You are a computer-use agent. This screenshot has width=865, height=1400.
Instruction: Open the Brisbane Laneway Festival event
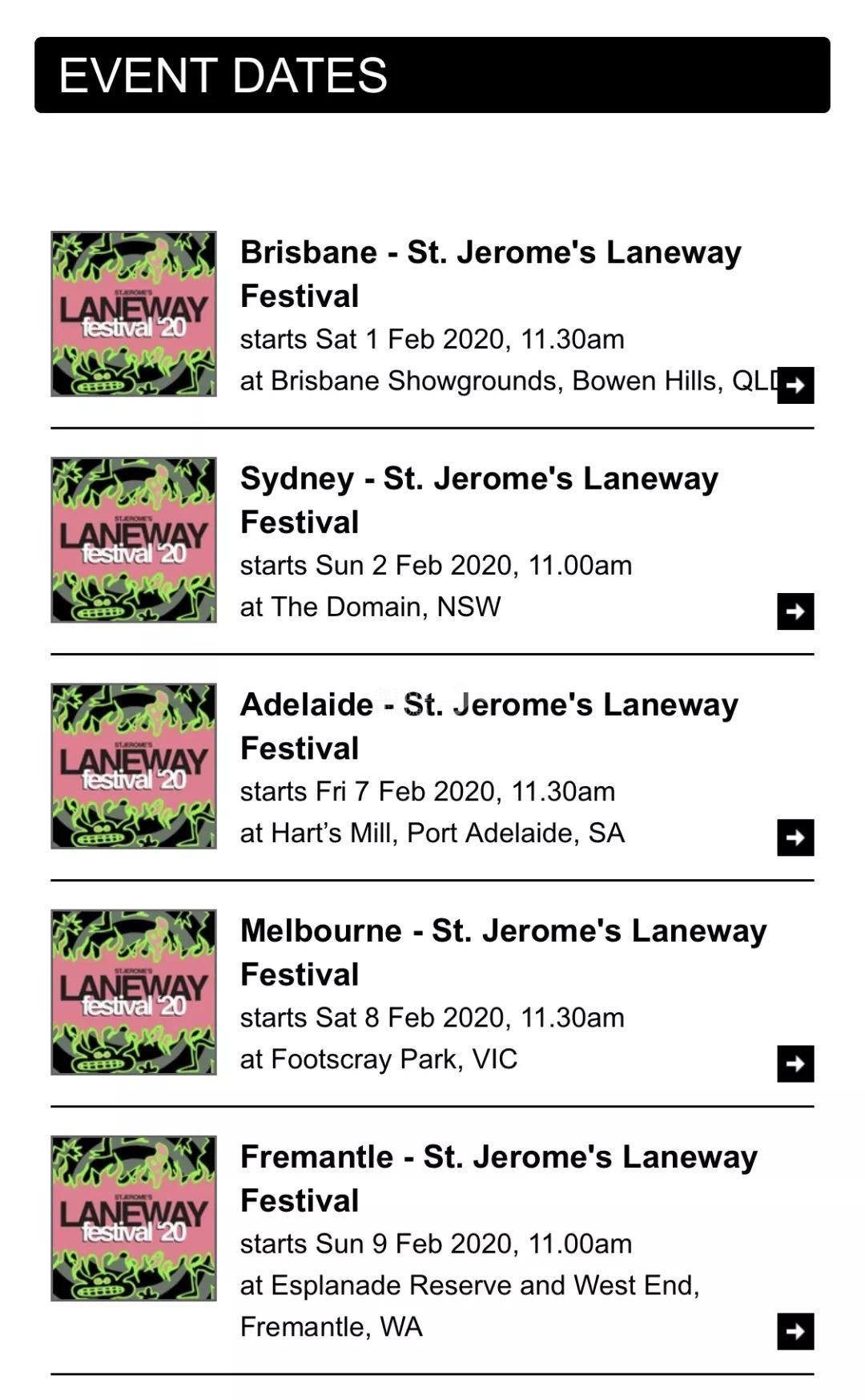[x=490, y=273]
